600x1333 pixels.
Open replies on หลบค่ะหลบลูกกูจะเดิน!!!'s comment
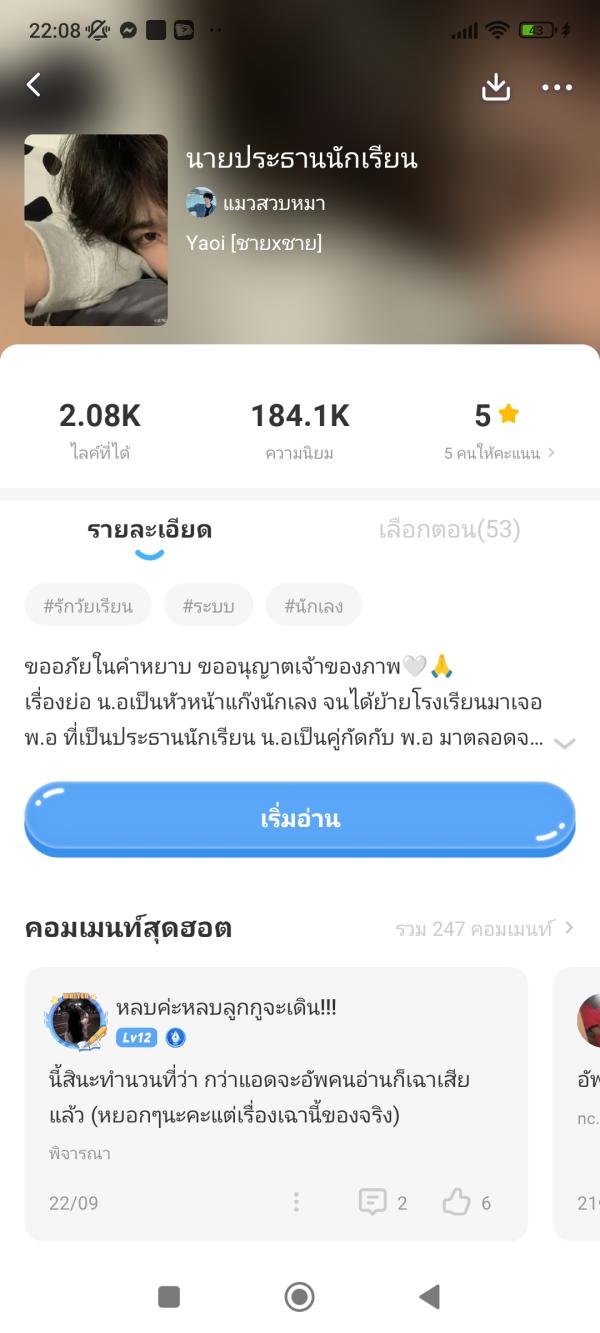pos(373,1202)
